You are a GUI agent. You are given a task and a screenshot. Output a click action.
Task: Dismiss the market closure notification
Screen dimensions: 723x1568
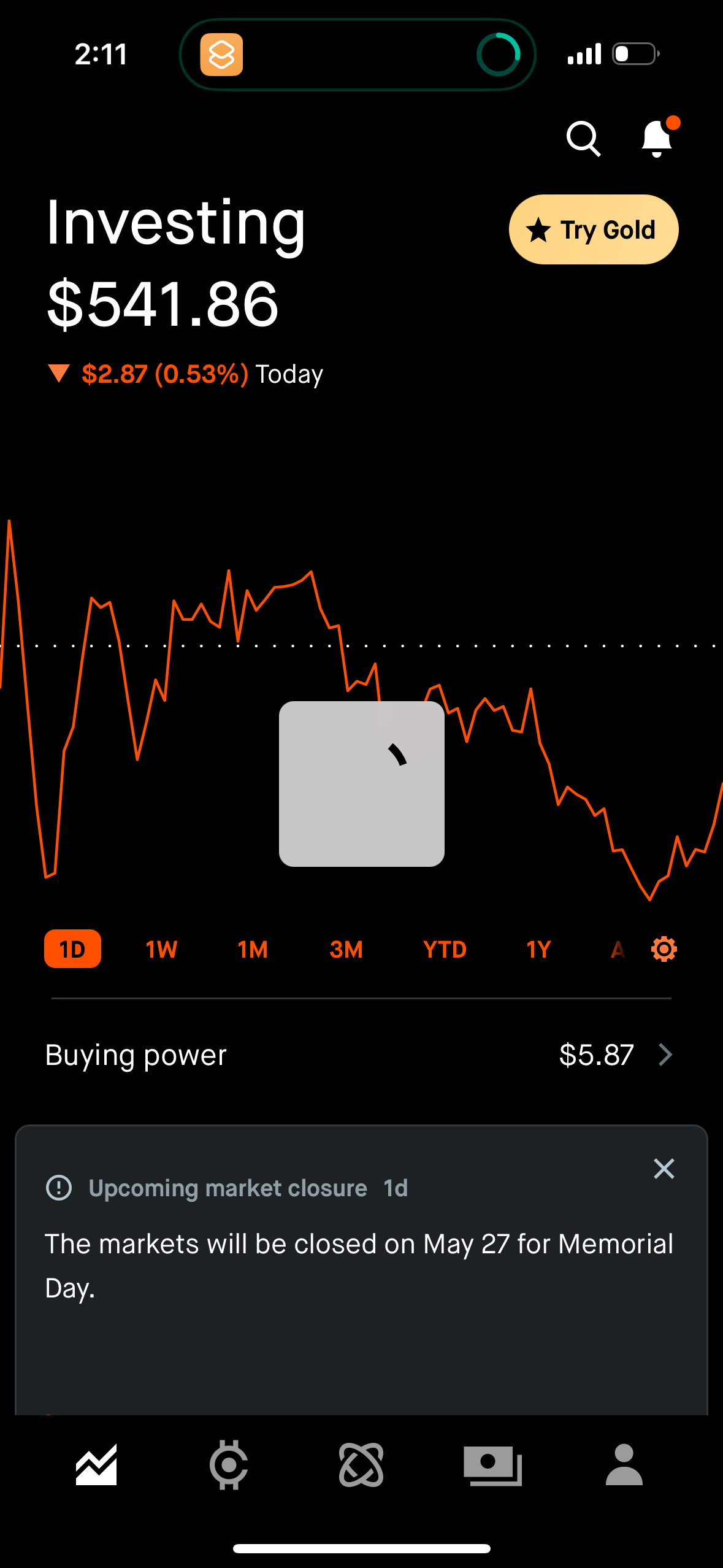[664, 1169]
